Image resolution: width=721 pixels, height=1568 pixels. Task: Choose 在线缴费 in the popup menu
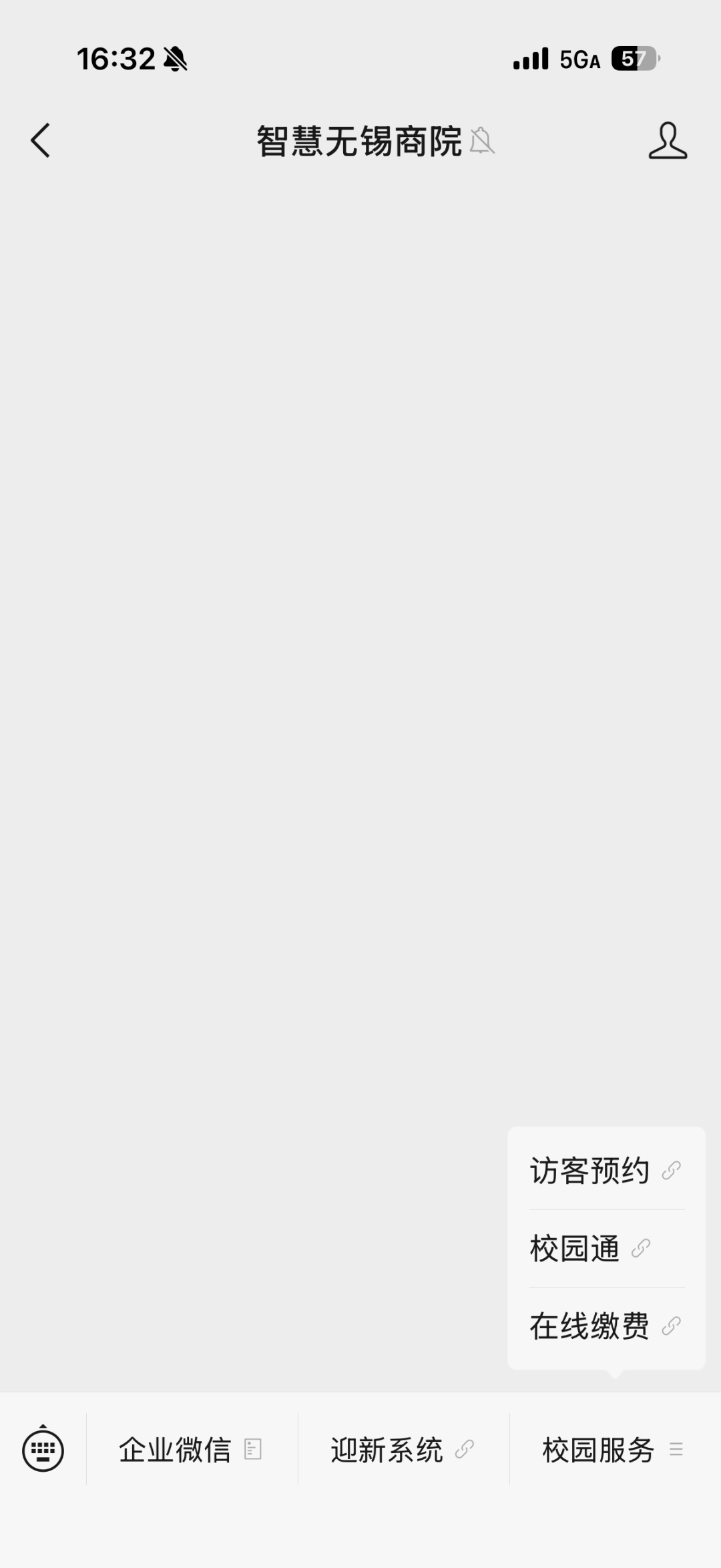[605, 1326]
